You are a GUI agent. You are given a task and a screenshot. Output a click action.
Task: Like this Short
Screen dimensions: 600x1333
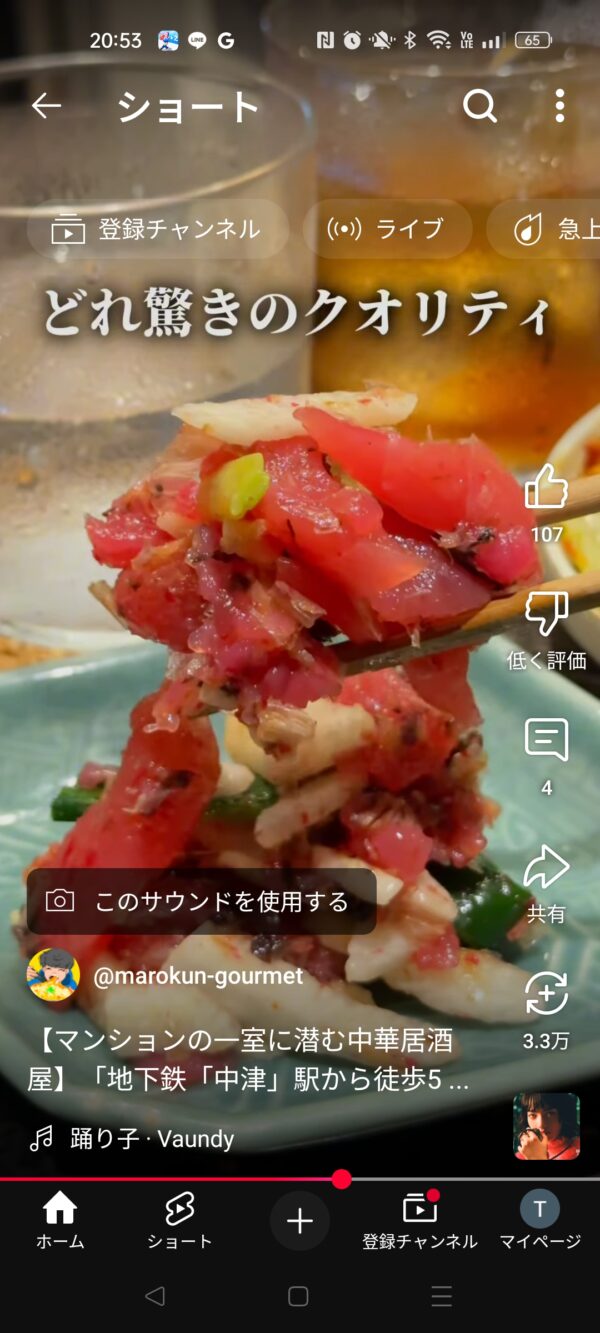tap(546, 490)
